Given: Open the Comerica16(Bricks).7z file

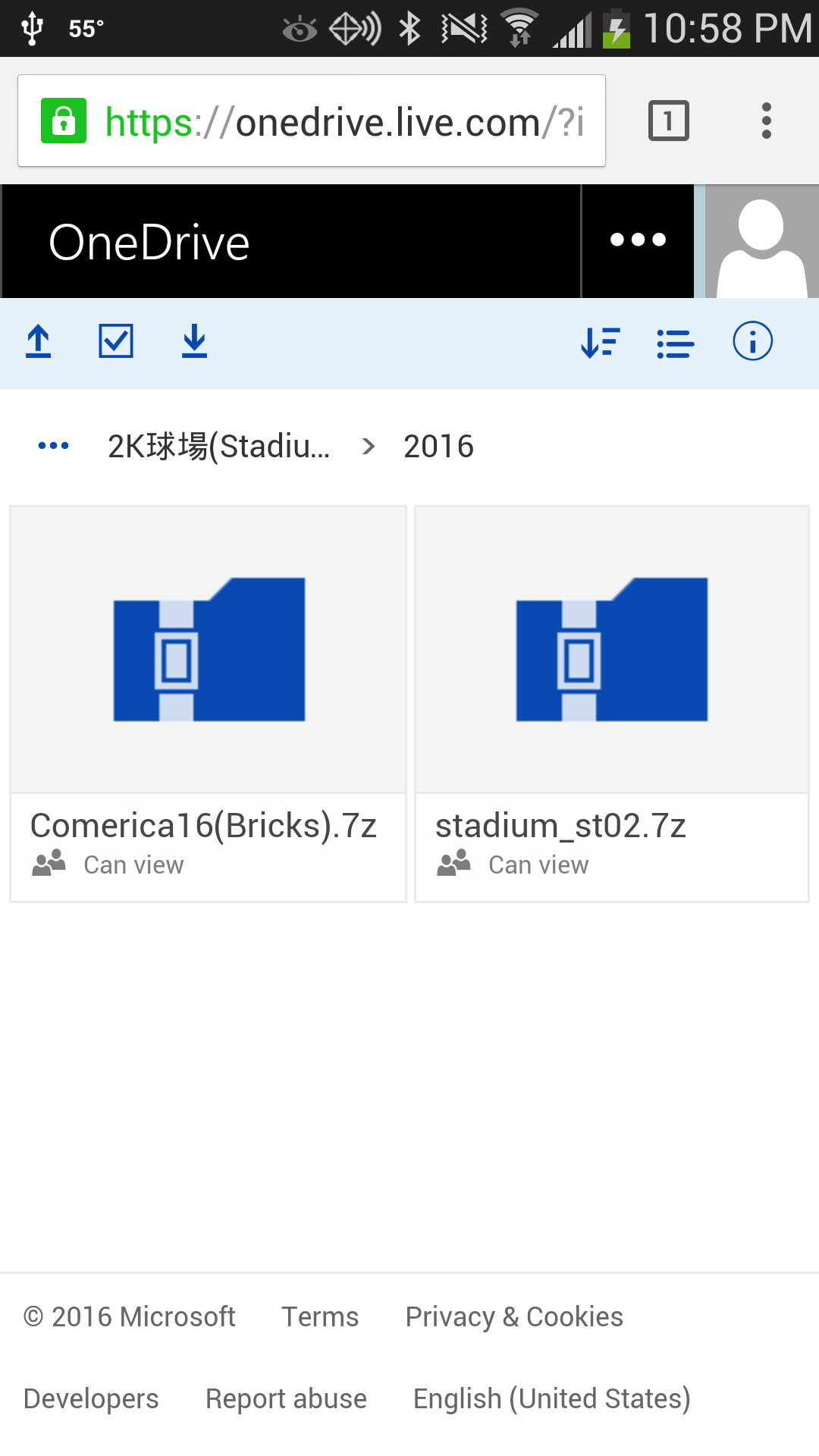Looking at the screenshot, I should coord(208,704).
